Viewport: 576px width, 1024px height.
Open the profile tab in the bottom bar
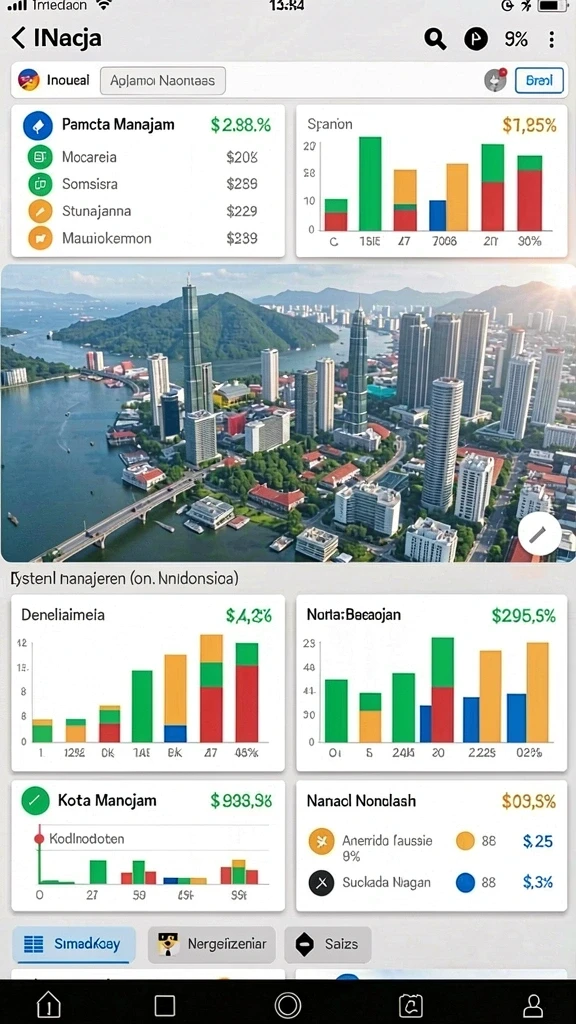534,1004
